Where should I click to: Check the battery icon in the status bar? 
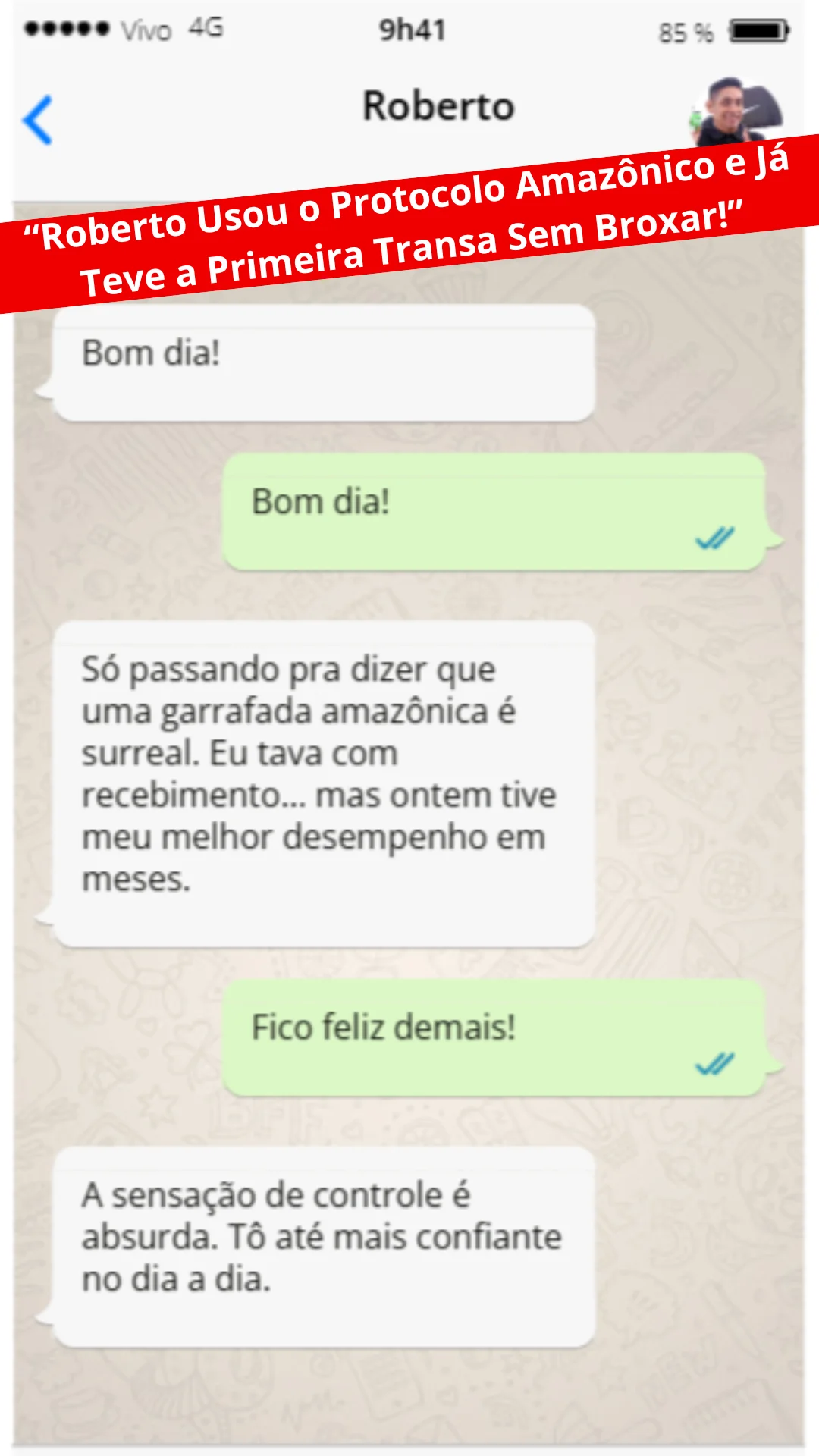pos(758,29)
